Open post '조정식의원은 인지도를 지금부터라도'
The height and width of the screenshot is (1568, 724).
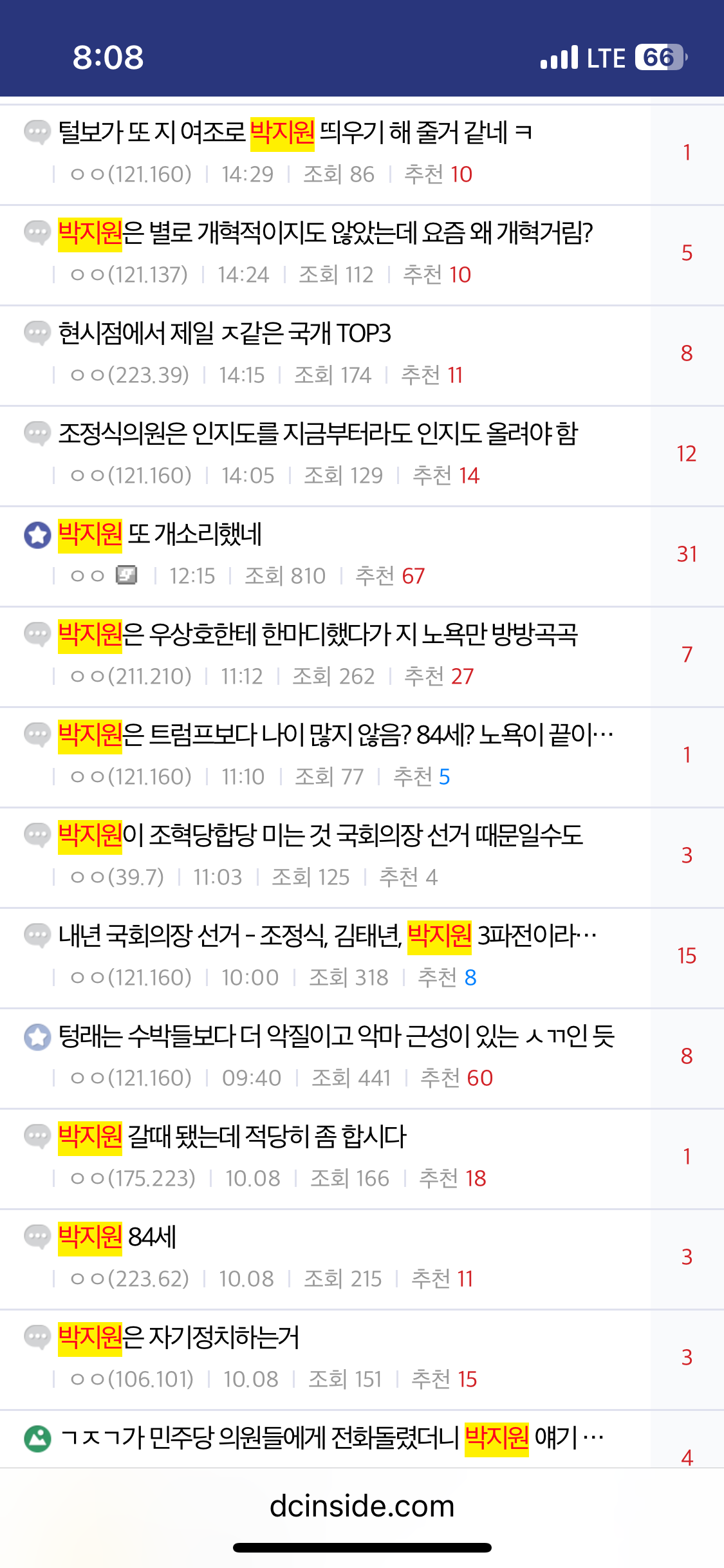pyautogui.click(x=318, y=434)
